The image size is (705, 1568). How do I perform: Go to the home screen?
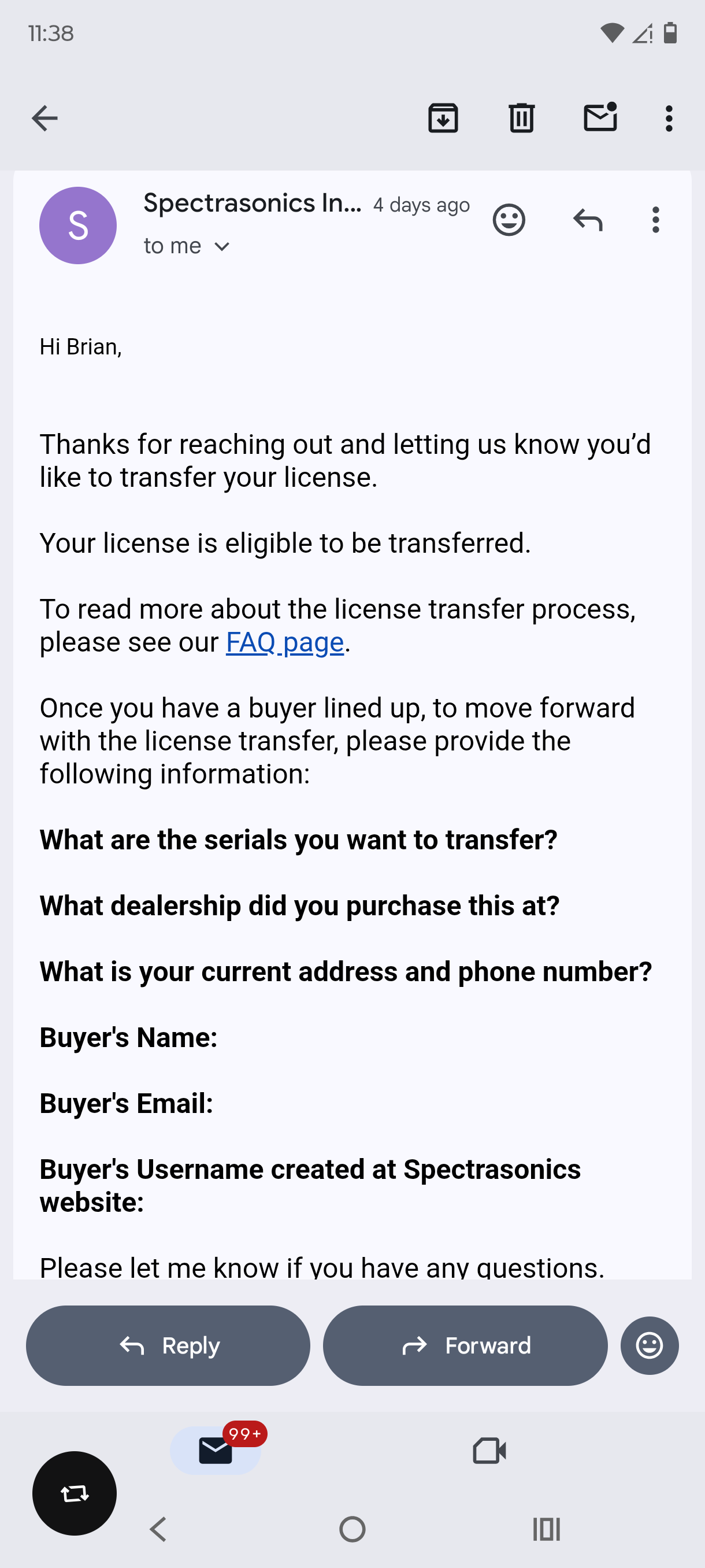click(x=352, y=1529)
